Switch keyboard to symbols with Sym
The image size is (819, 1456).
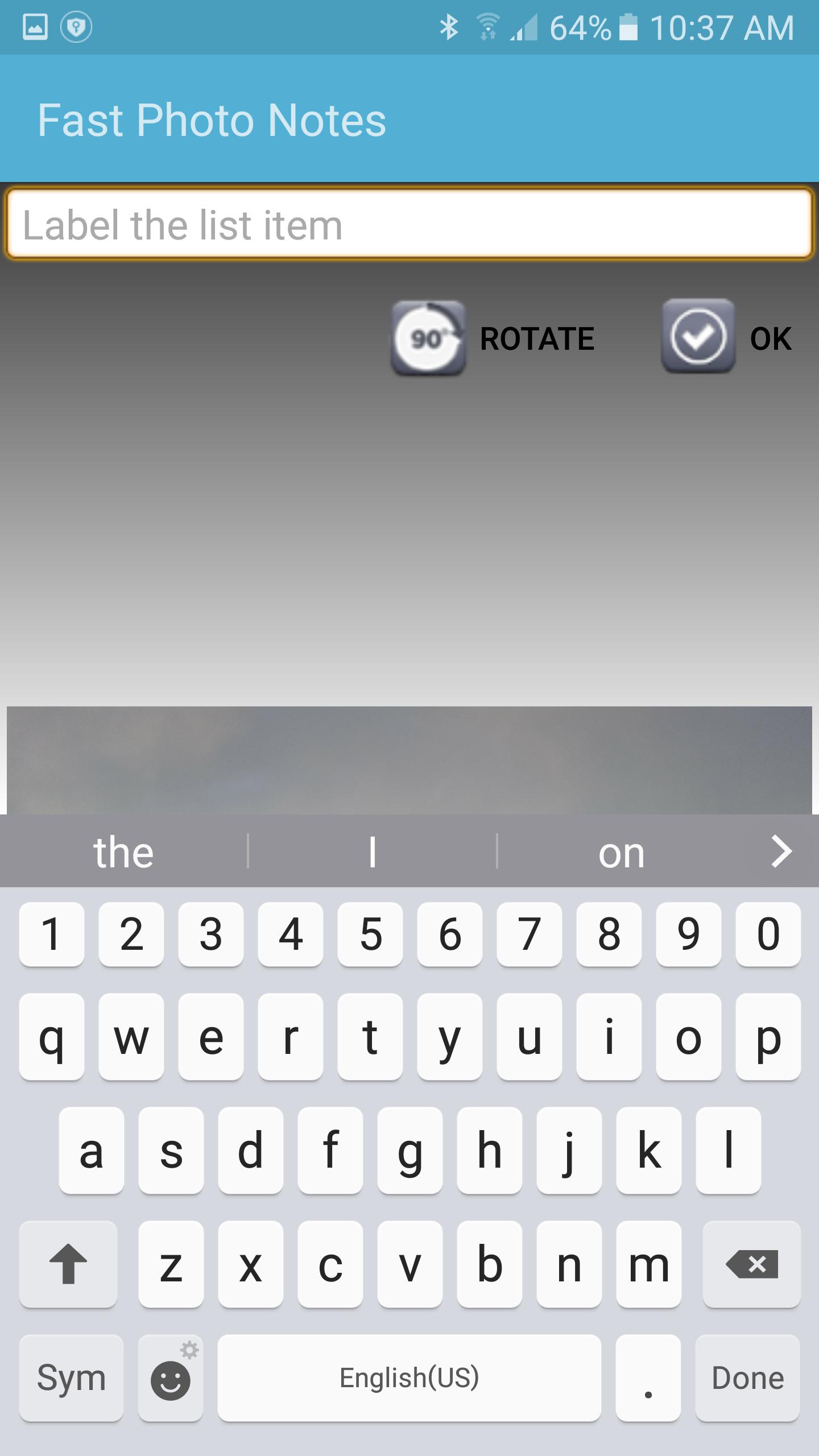coord(71,1378)
